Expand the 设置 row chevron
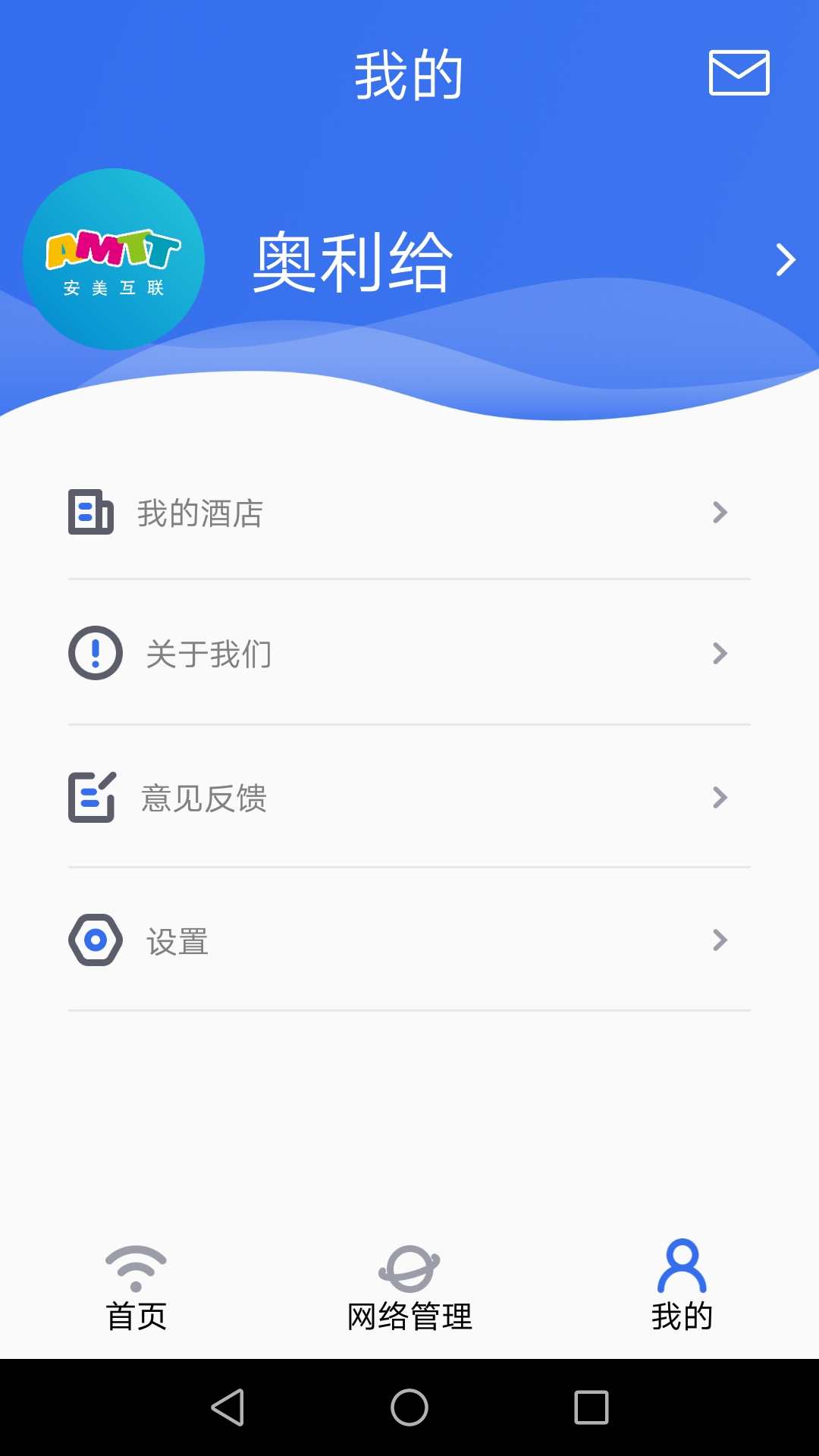This screenshot has width=819, height=1456. pos(719,940)
